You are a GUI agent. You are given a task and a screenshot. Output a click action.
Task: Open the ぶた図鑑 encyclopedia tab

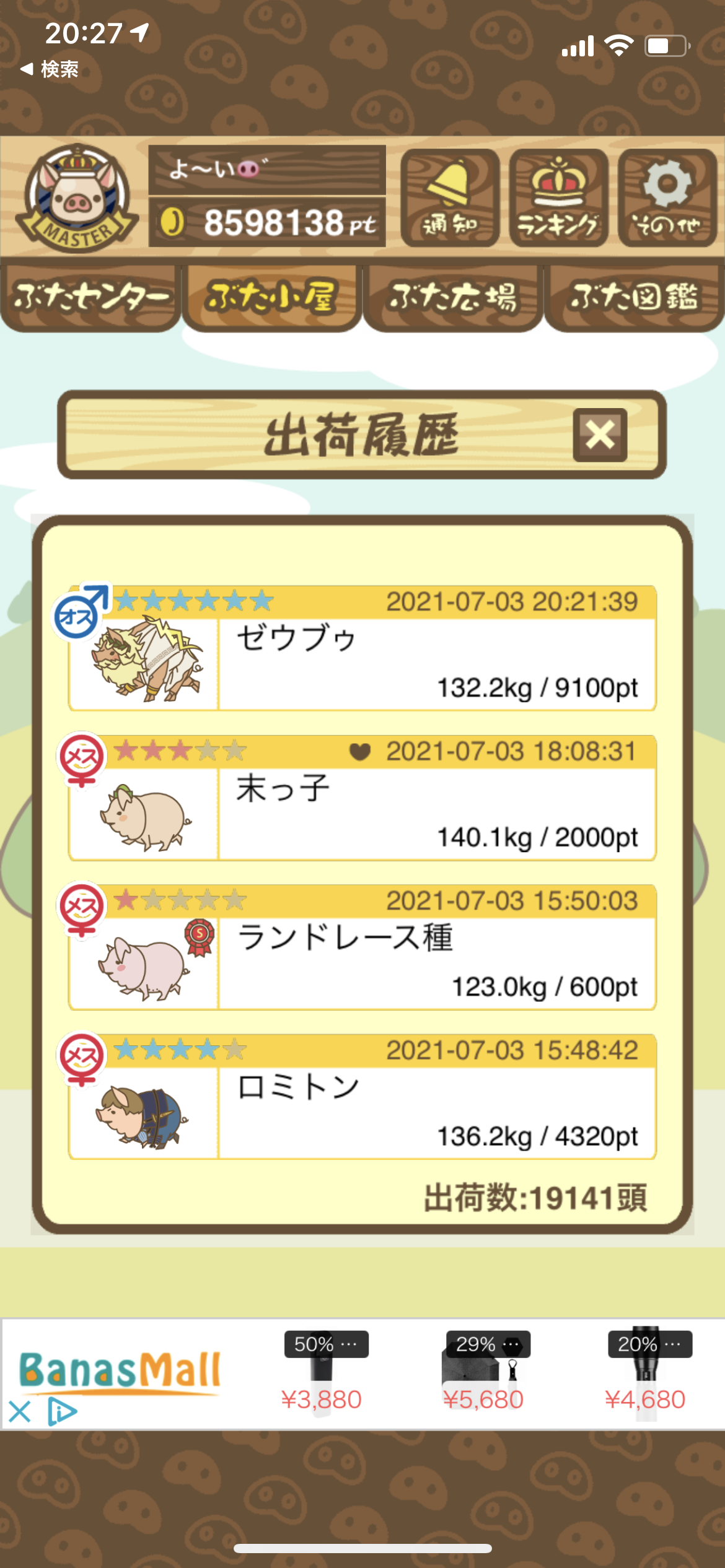pos(634,298)
